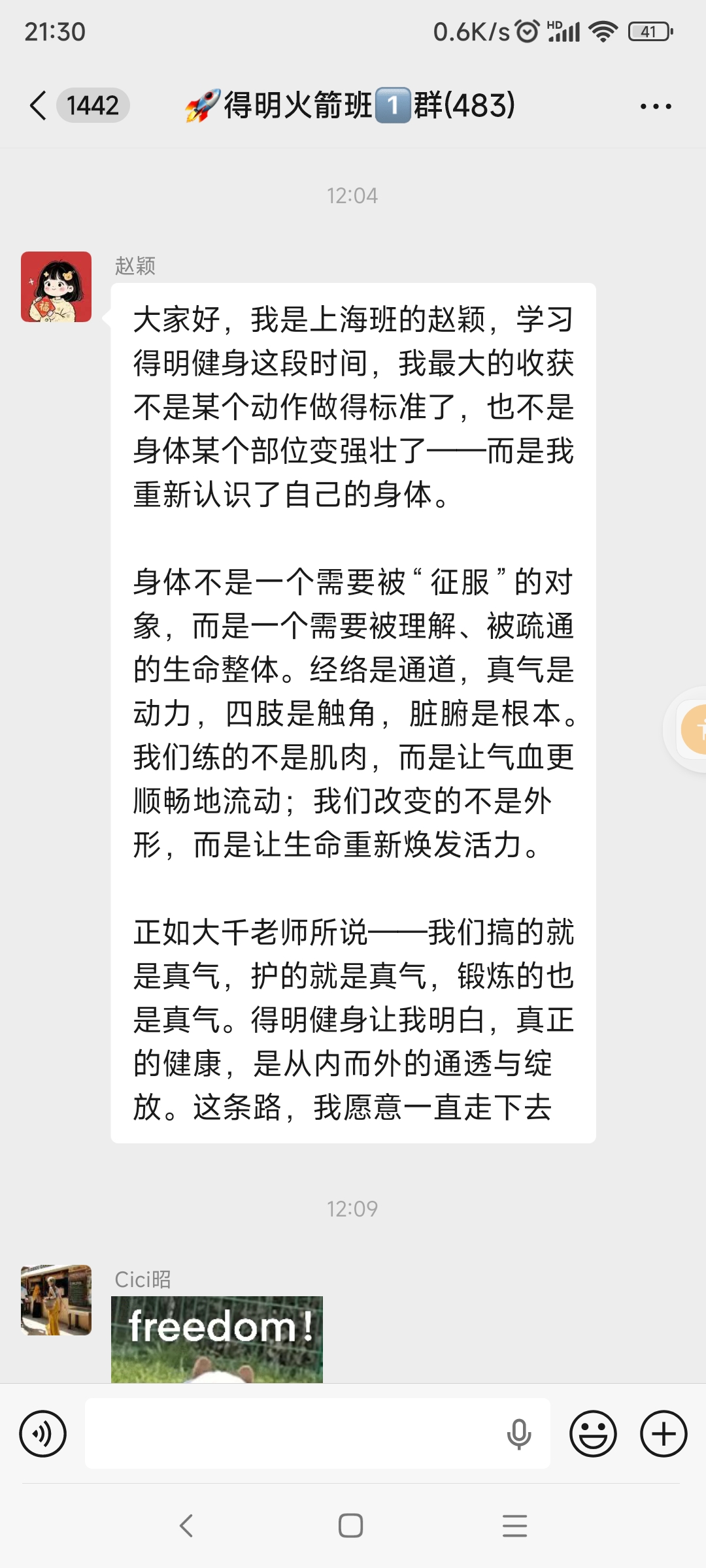Open the emoji sticker panel
This screenshot has width=706, height=1568.
[593, 1434]
